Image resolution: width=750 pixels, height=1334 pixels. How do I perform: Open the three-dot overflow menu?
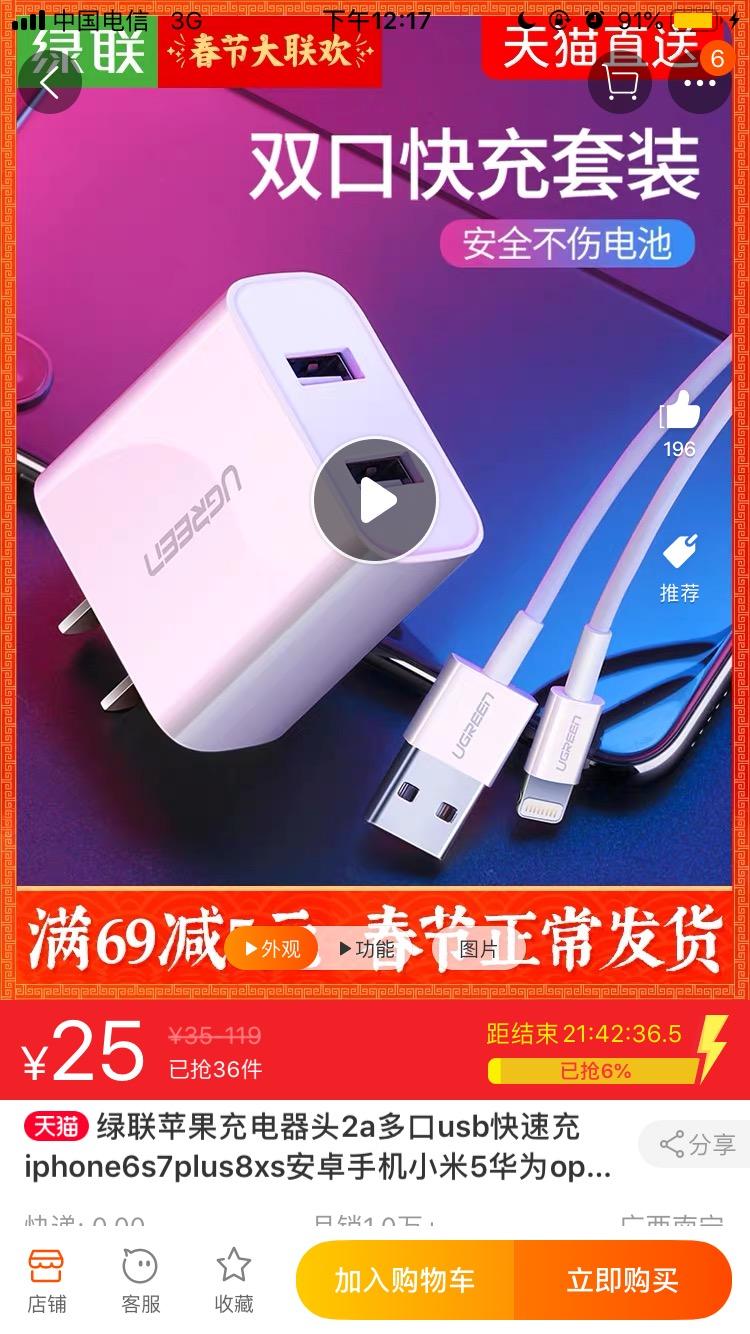[x=699, y=82]
